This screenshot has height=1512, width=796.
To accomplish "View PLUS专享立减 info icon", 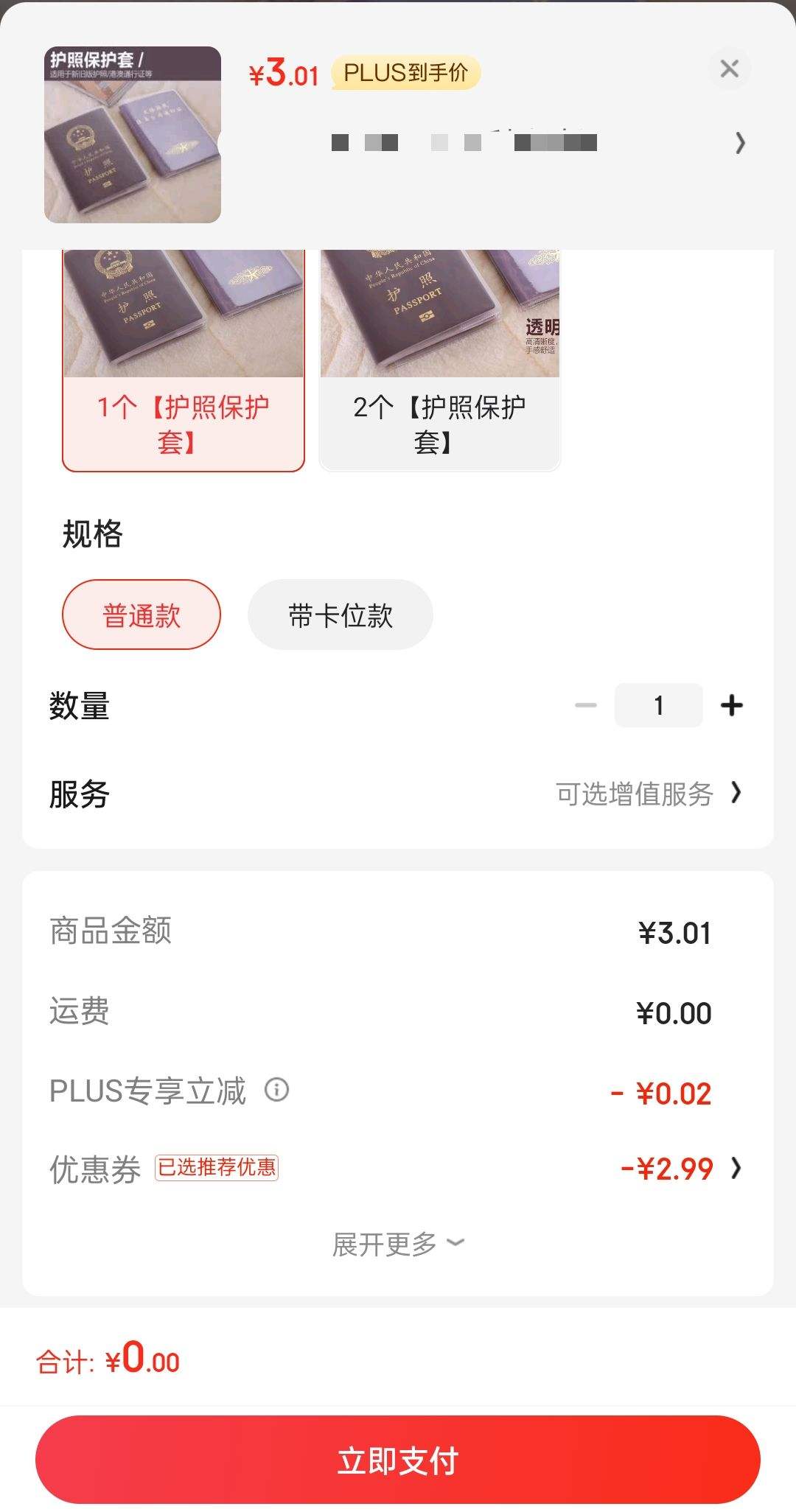I will 277,1089.
